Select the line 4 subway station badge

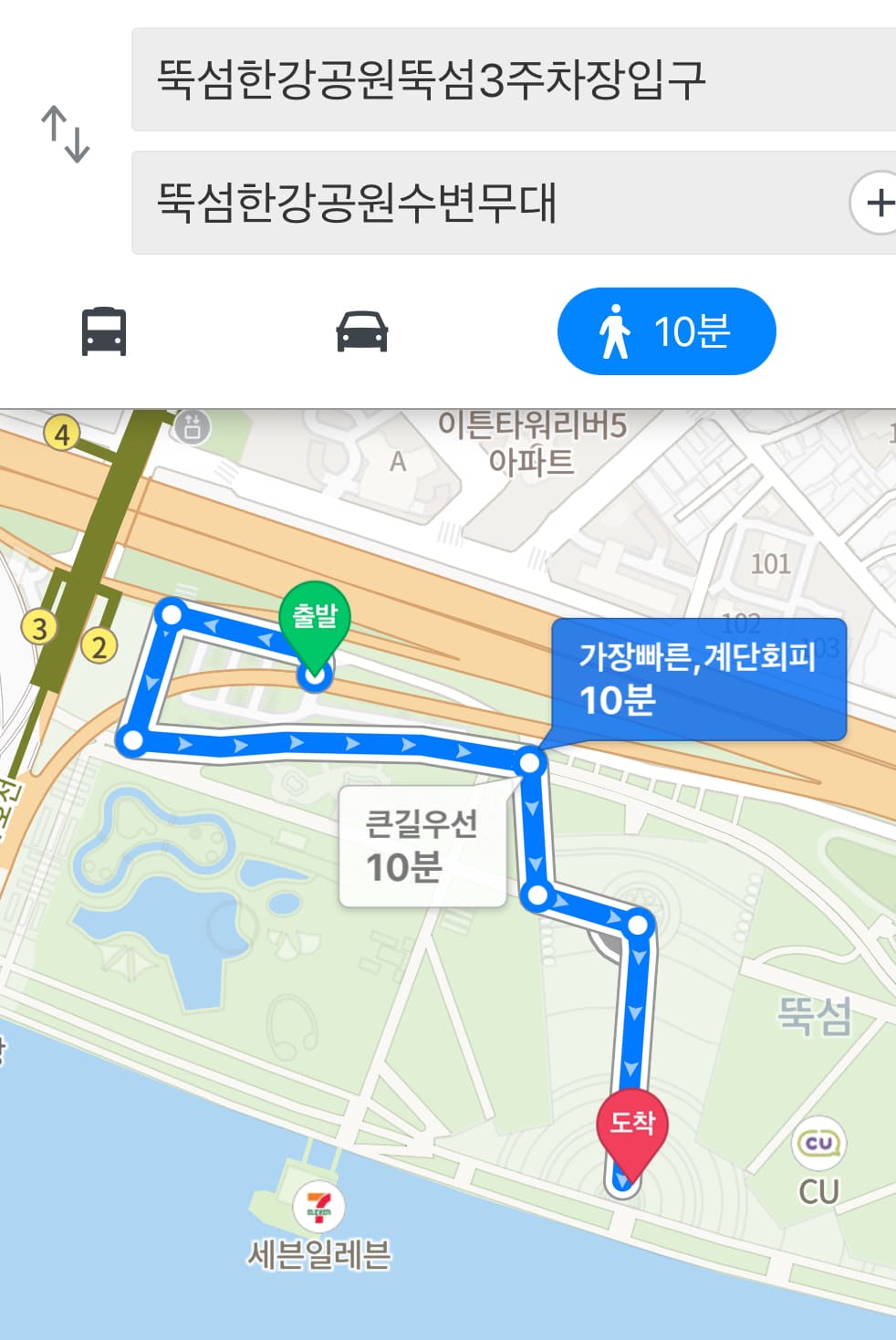(60, 434)
